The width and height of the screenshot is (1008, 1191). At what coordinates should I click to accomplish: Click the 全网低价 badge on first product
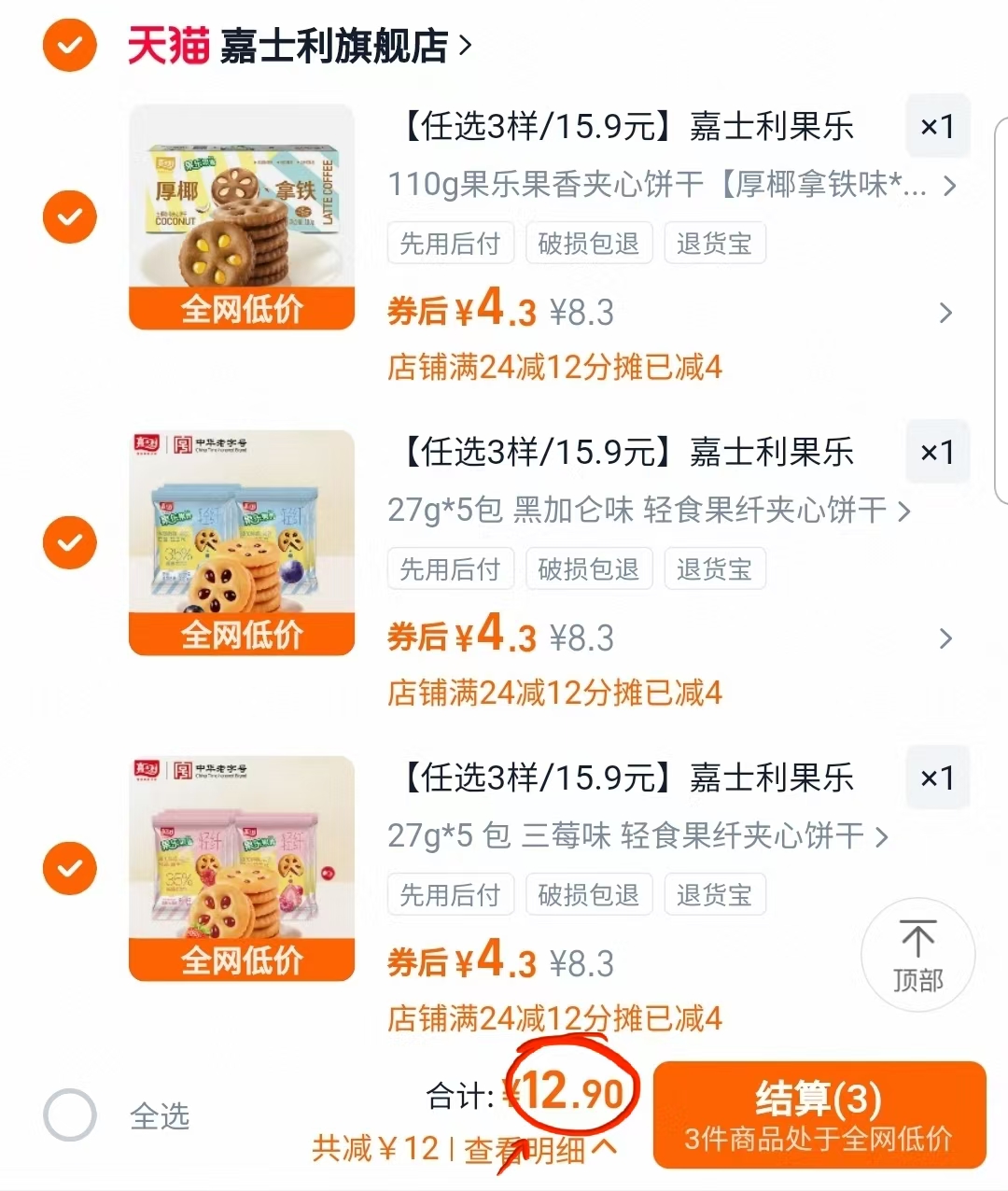coord(241,309)
